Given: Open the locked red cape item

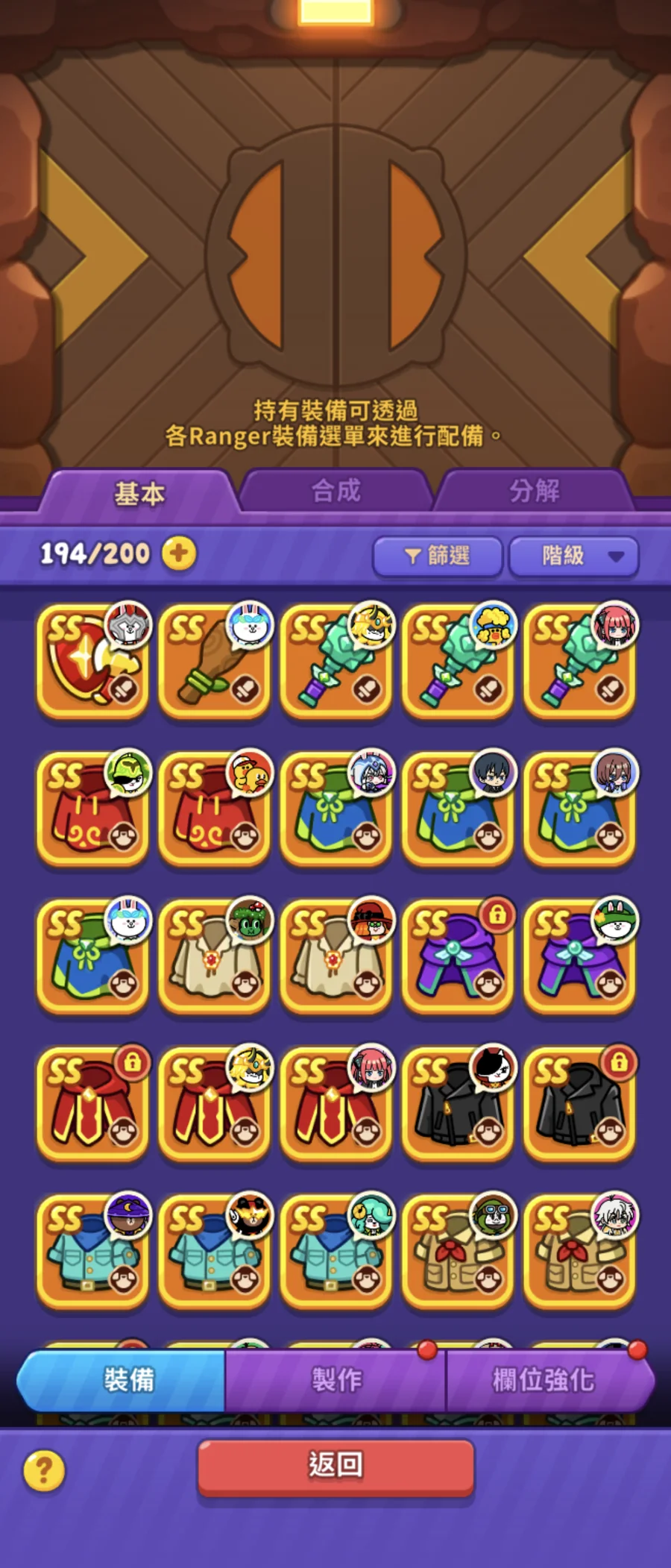Looking at the screenshot, I should [92, 1105].
